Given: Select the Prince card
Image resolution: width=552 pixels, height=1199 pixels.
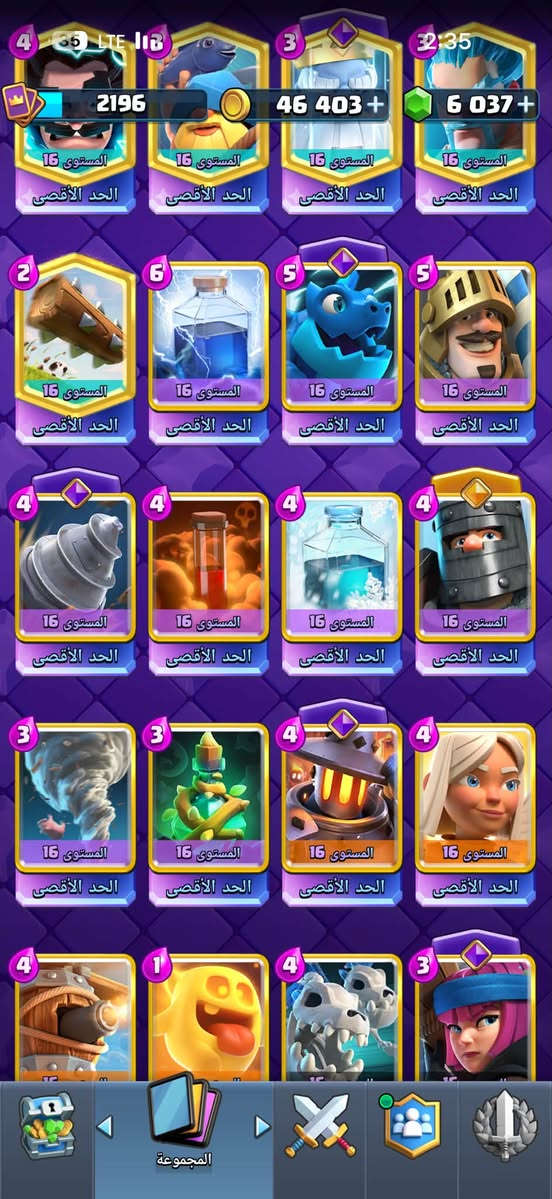Looking at the screenshot, I should pos(475,353).
